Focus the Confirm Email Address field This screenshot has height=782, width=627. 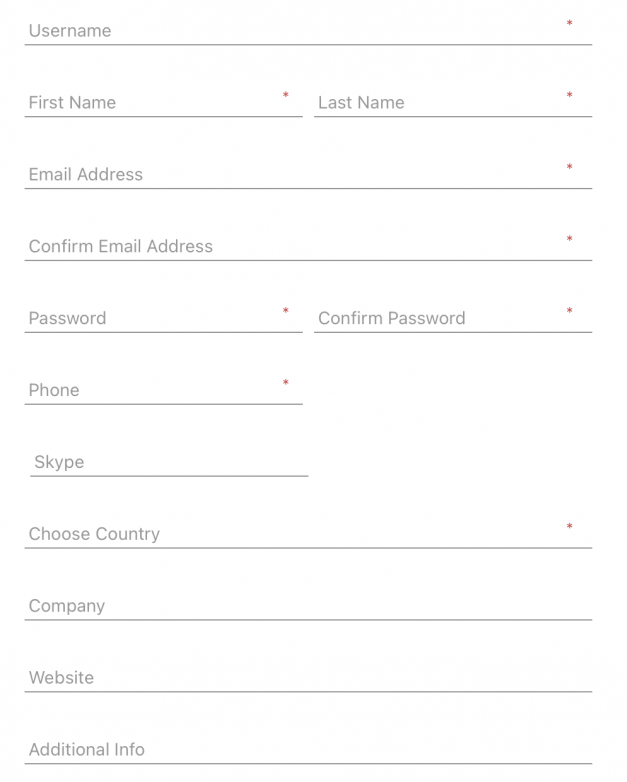[308, 246]
